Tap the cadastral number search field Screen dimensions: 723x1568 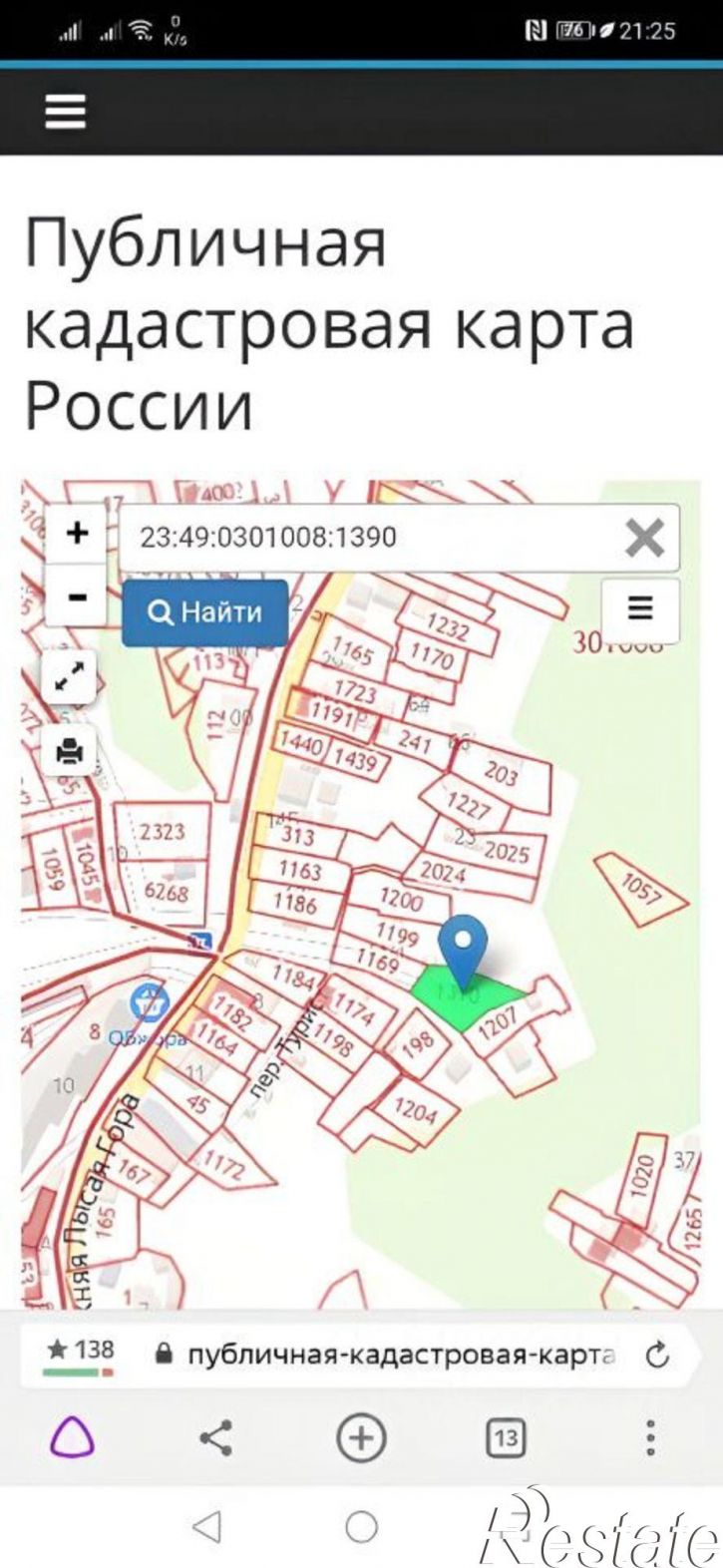pyautogui.click(x=369, y=538)
